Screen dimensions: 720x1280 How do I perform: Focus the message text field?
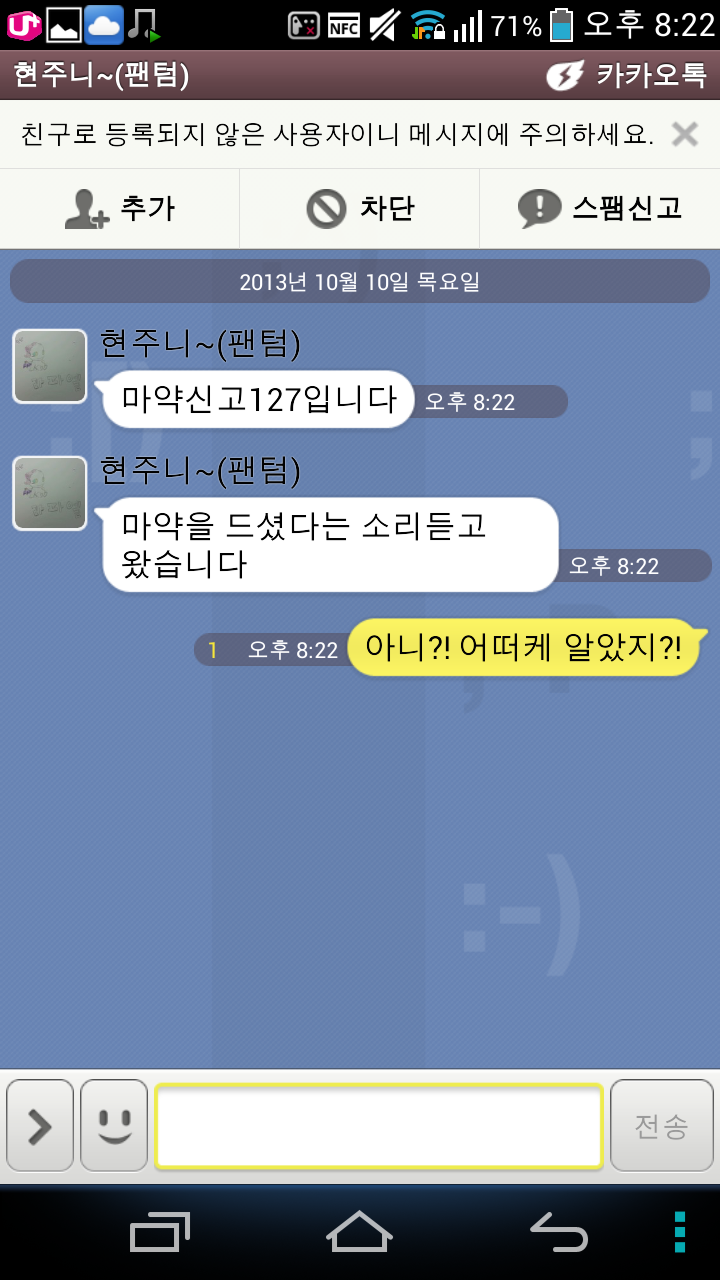378,1126
